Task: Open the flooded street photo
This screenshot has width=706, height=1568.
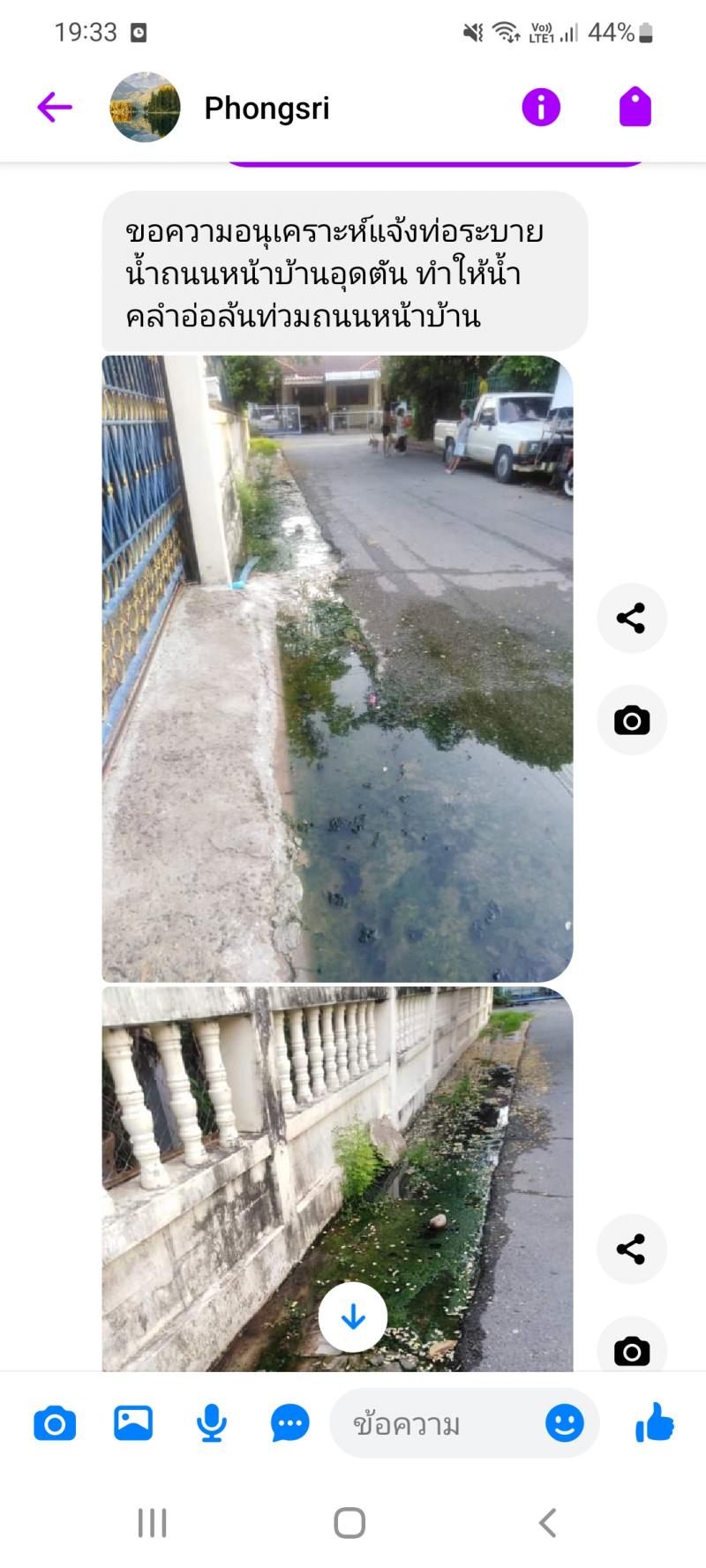Action: [337, 668]
